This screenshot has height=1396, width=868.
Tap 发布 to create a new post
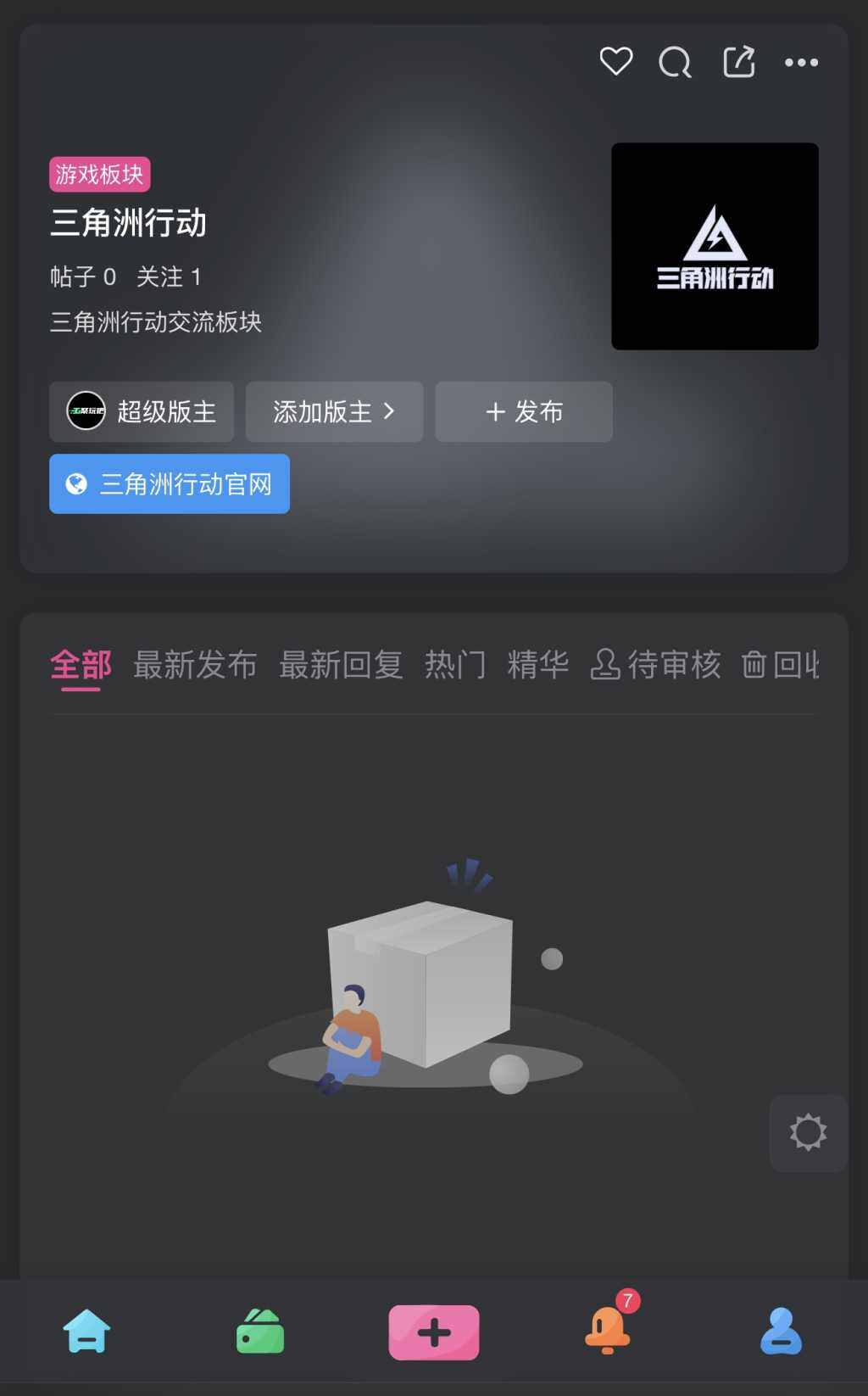point(524,411)
